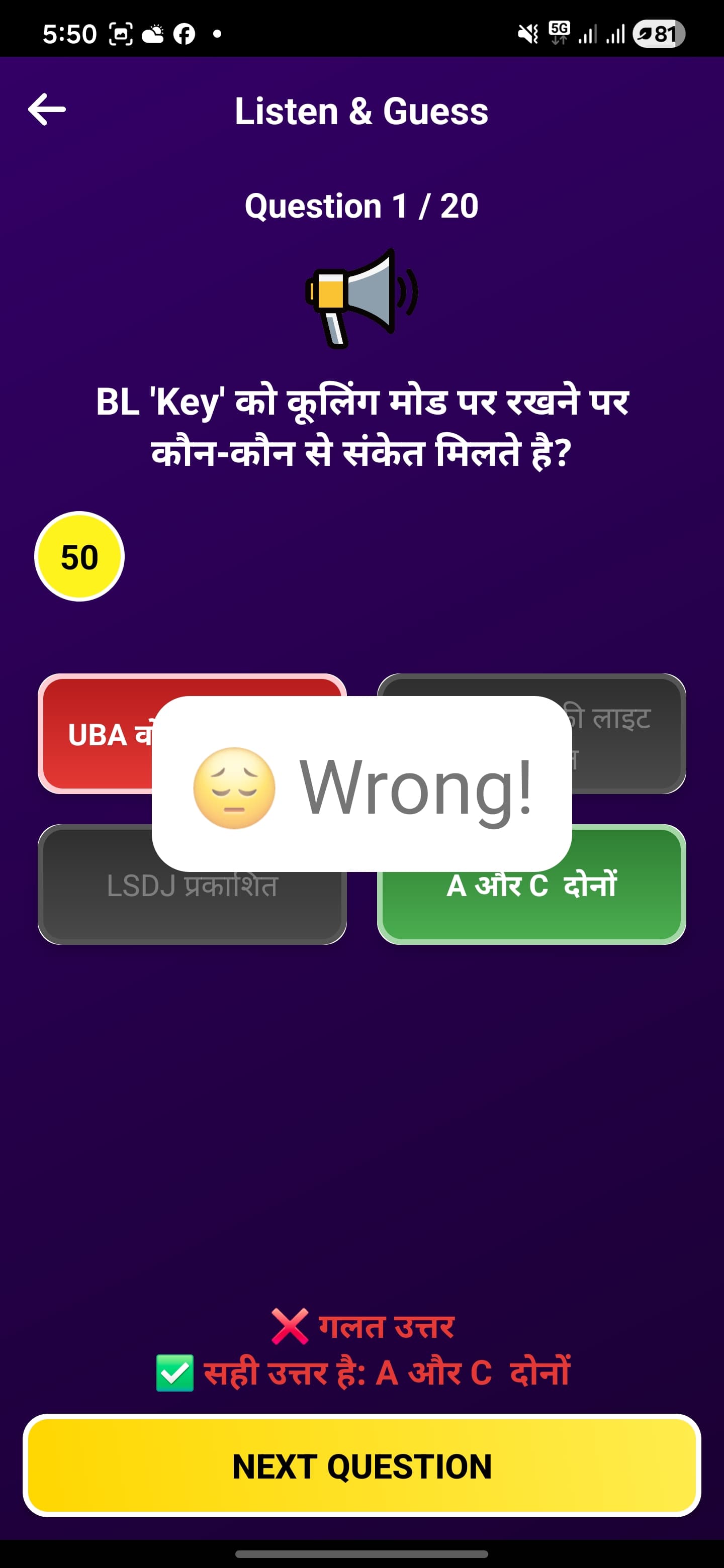Screen dimensions: 724x1568
Task: Replay the question audio via megaphone
Action: (361, 298)
